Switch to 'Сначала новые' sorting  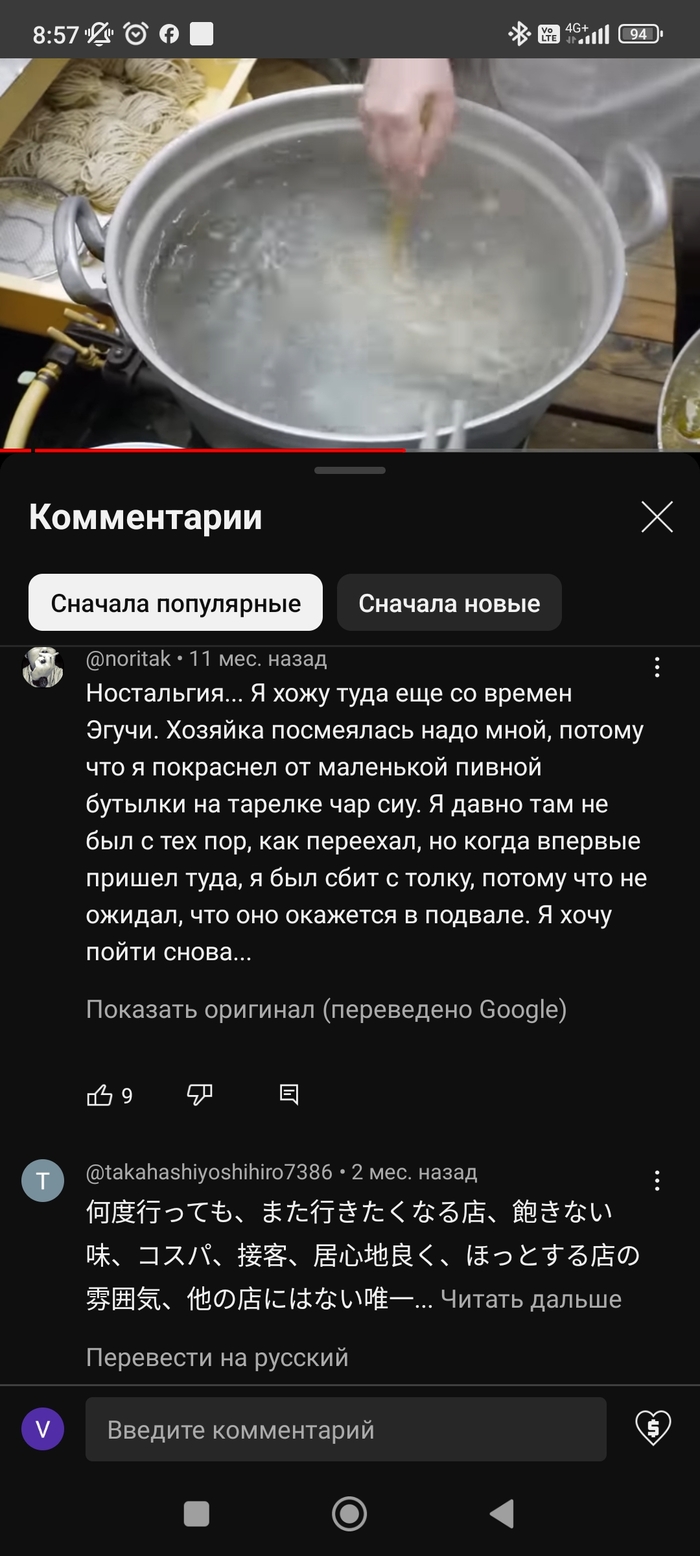point(449,603)
